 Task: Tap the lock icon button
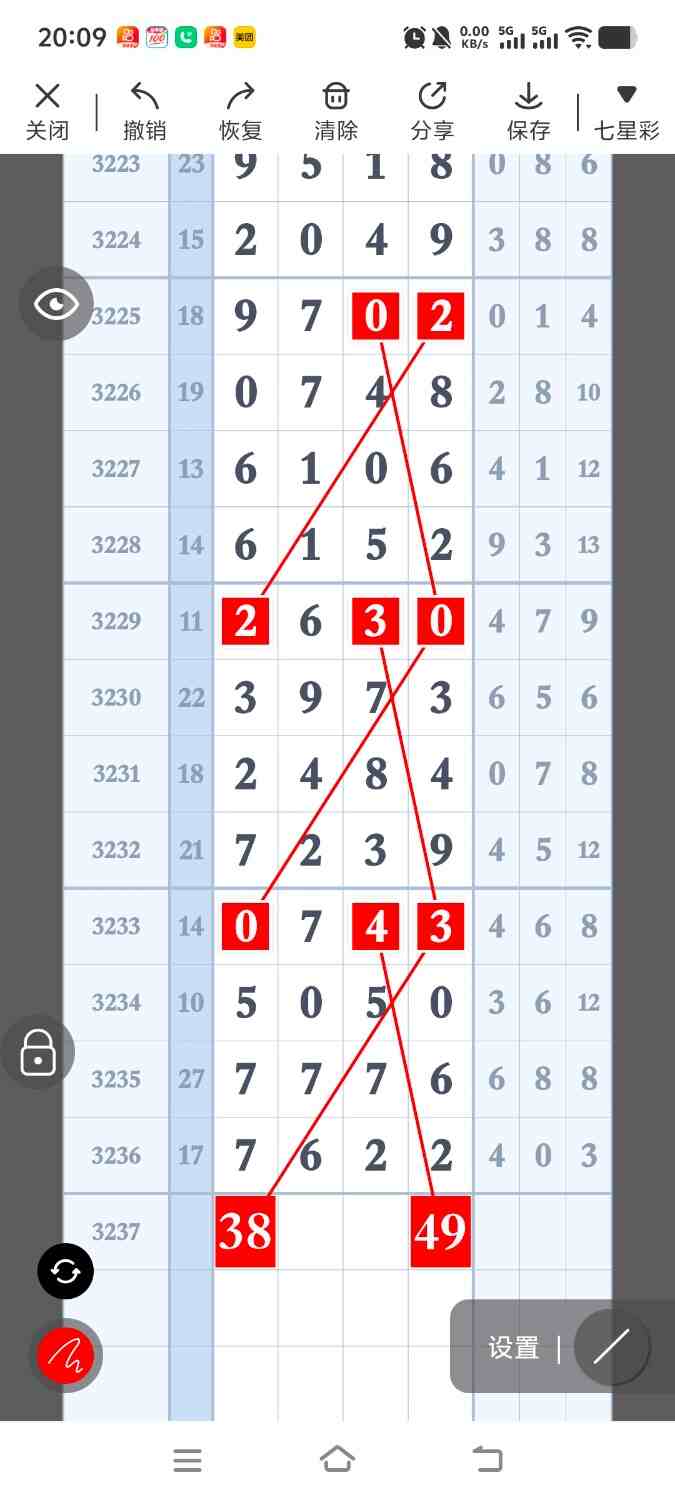[38, 1052]
